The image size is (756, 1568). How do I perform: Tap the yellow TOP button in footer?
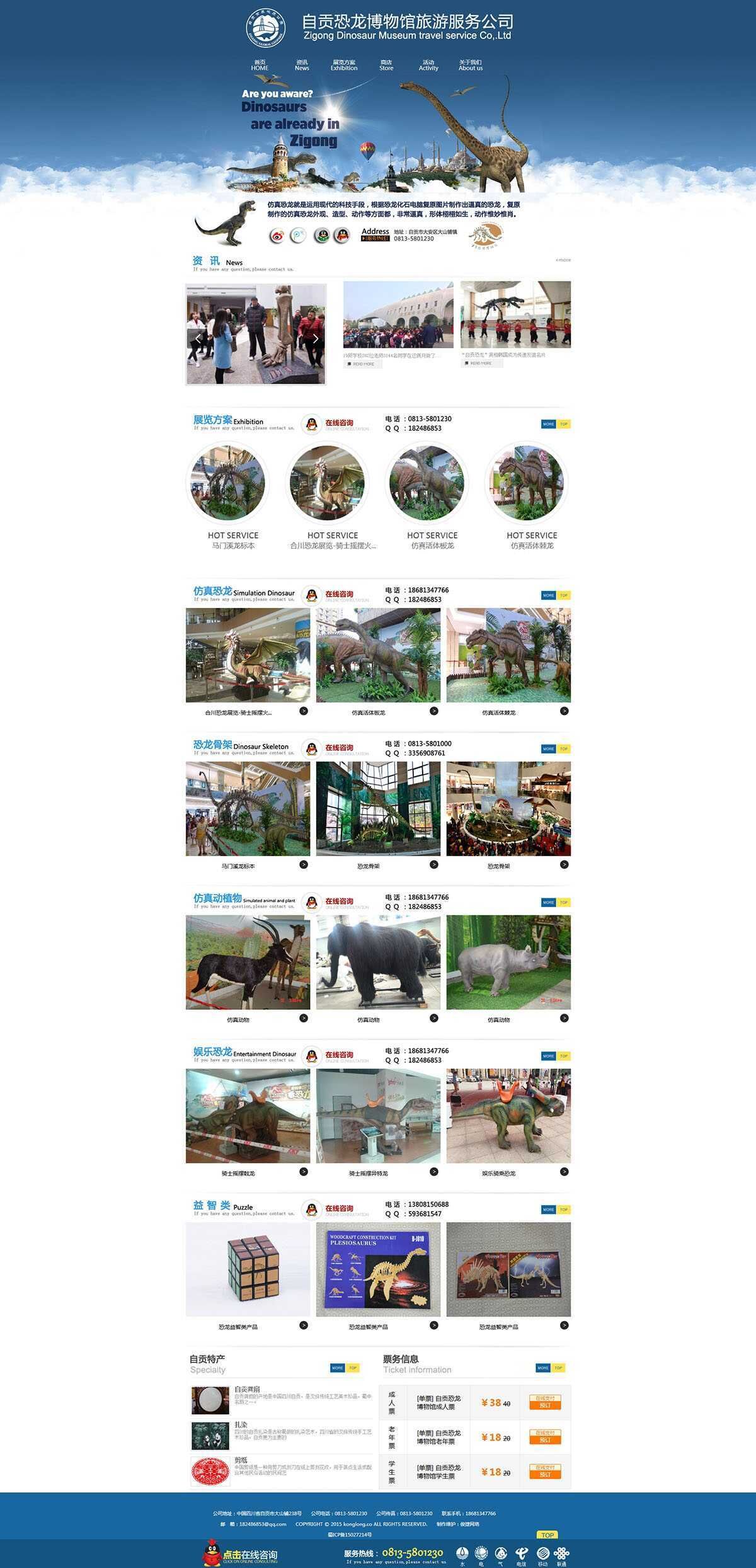pyautogui.click(x=547, y=1535)
